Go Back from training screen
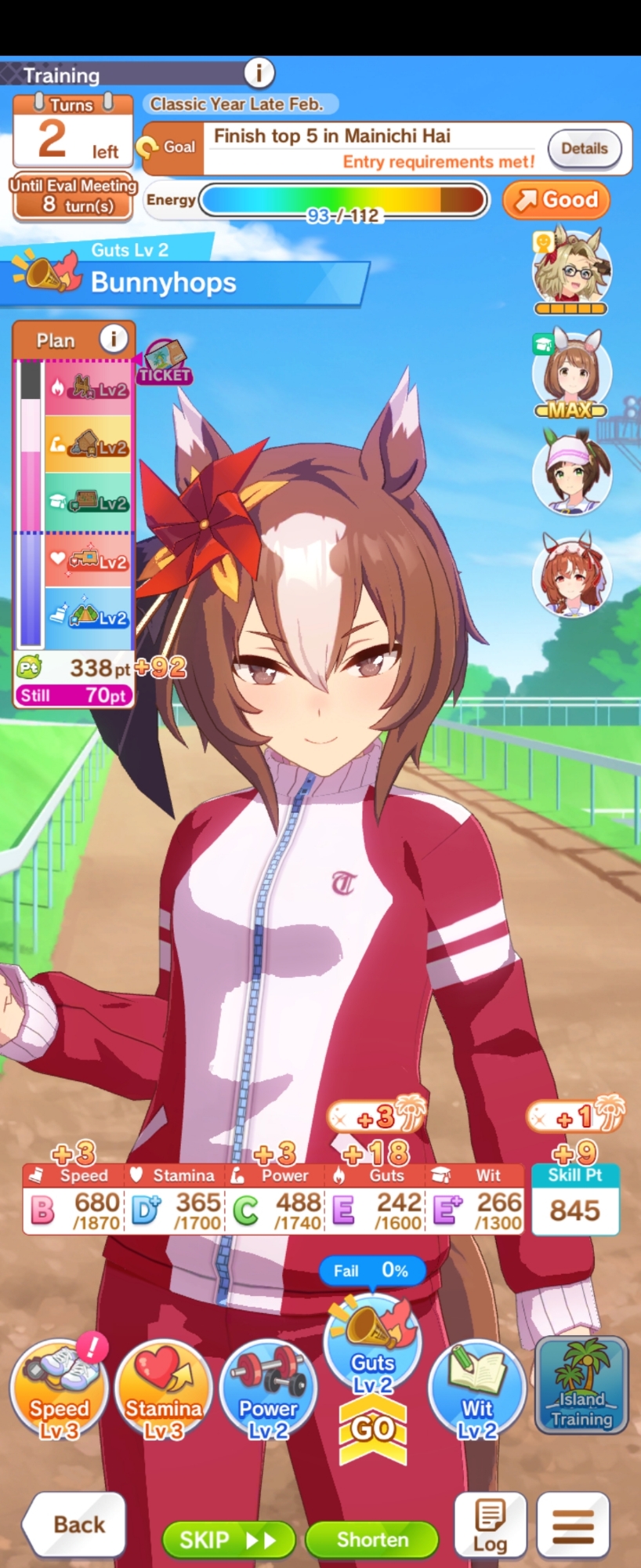Image resolution: width=641 pixels, height=1568 pixels. [76, 1524]
